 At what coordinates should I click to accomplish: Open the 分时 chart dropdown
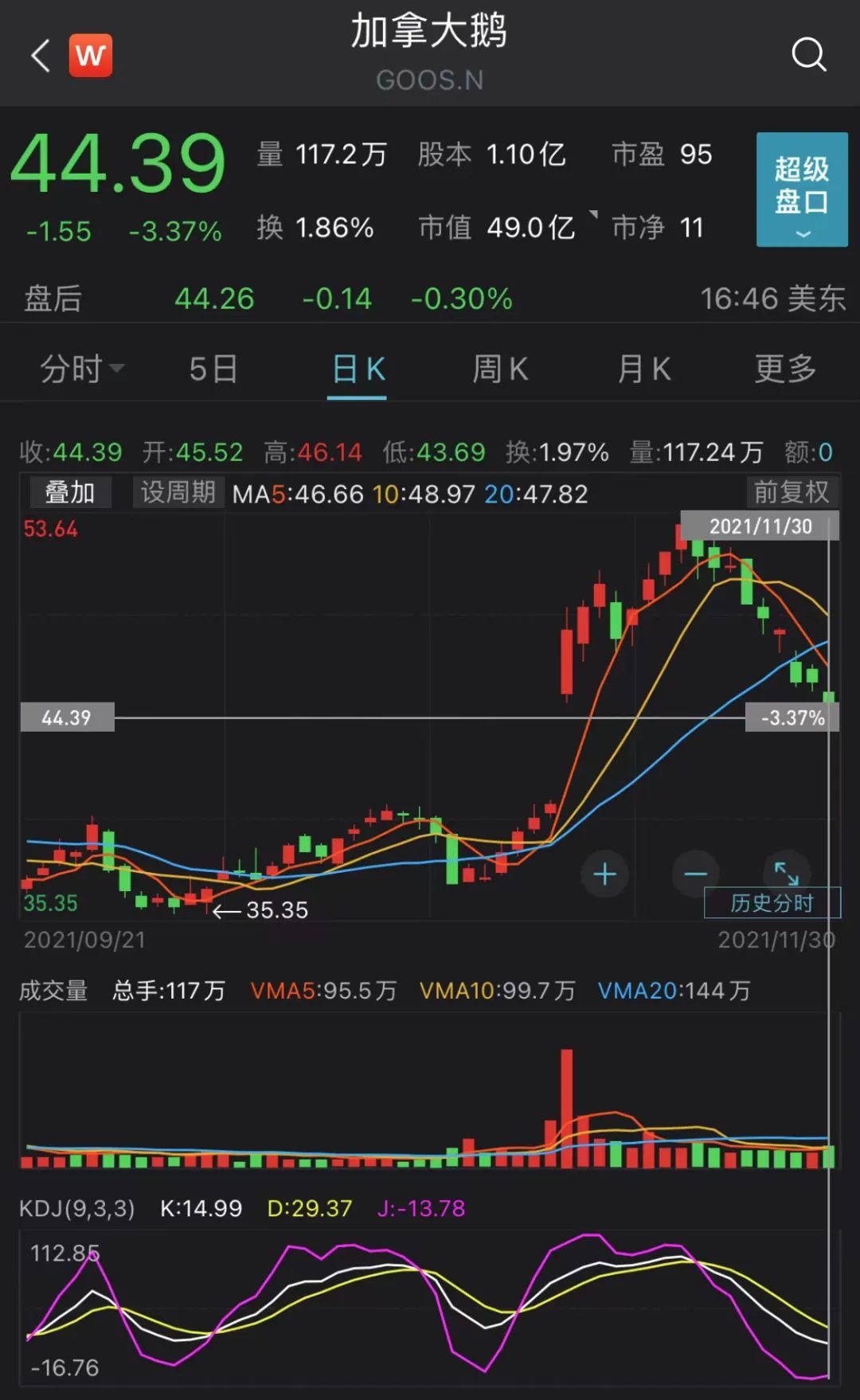[x=81, y=369]
